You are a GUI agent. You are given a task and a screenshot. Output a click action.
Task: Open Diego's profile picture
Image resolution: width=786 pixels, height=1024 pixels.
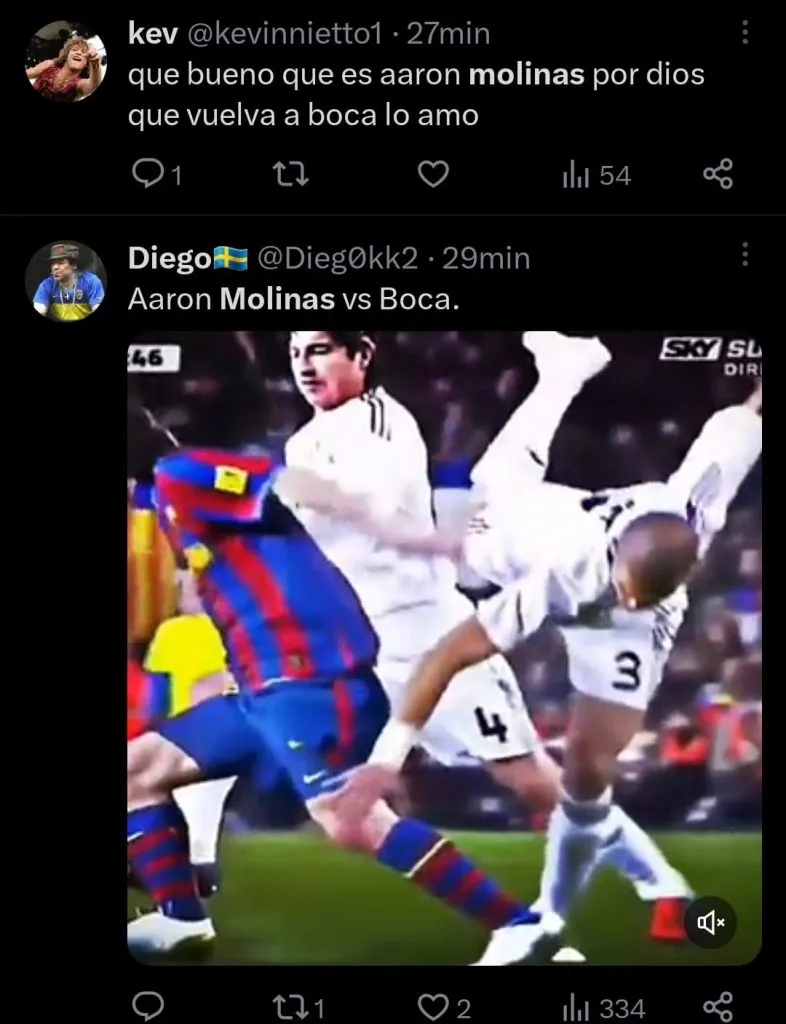point(65,281)
